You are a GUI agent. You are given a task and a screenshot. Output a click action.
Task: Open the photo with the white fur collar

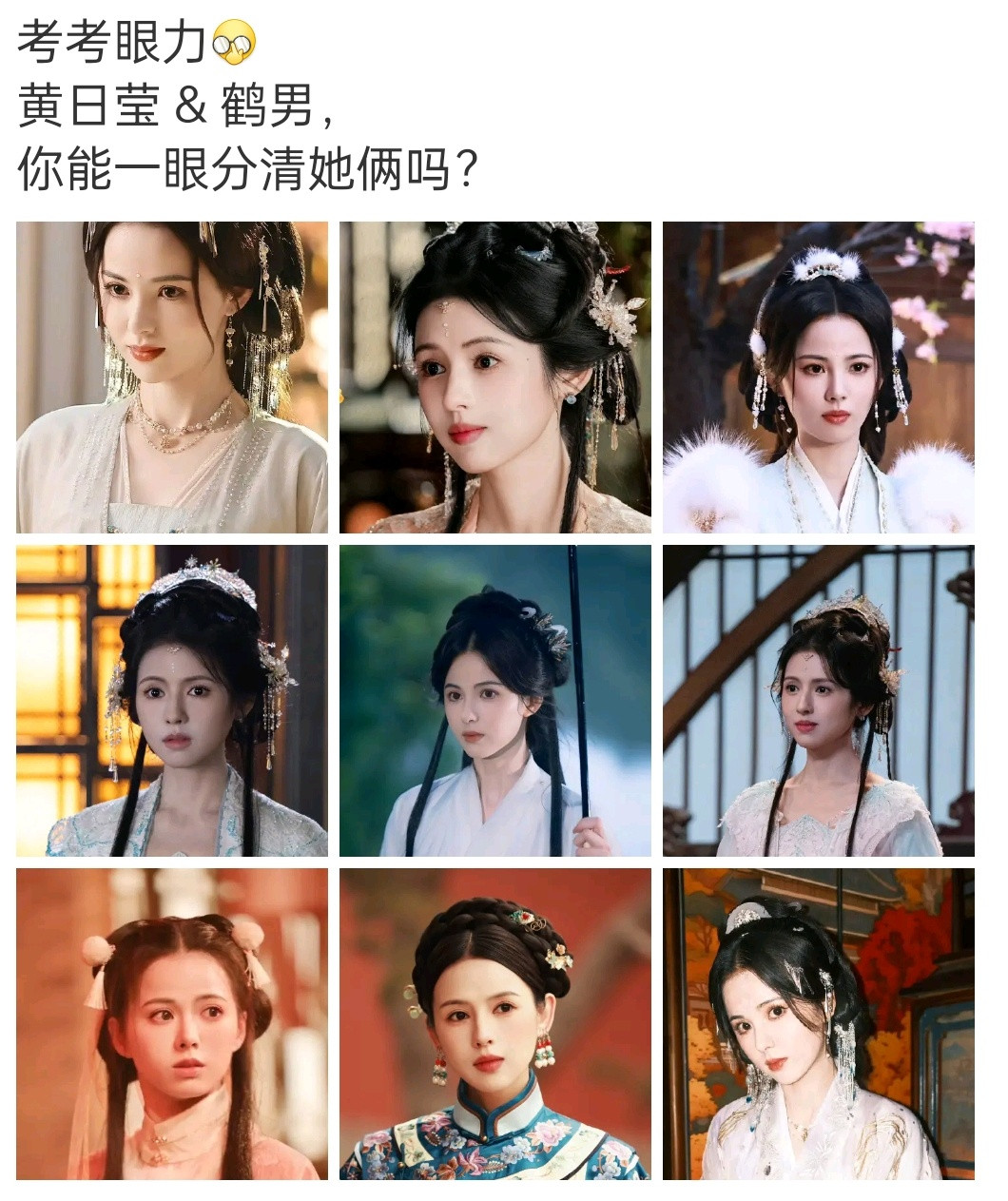coord(819,378)
